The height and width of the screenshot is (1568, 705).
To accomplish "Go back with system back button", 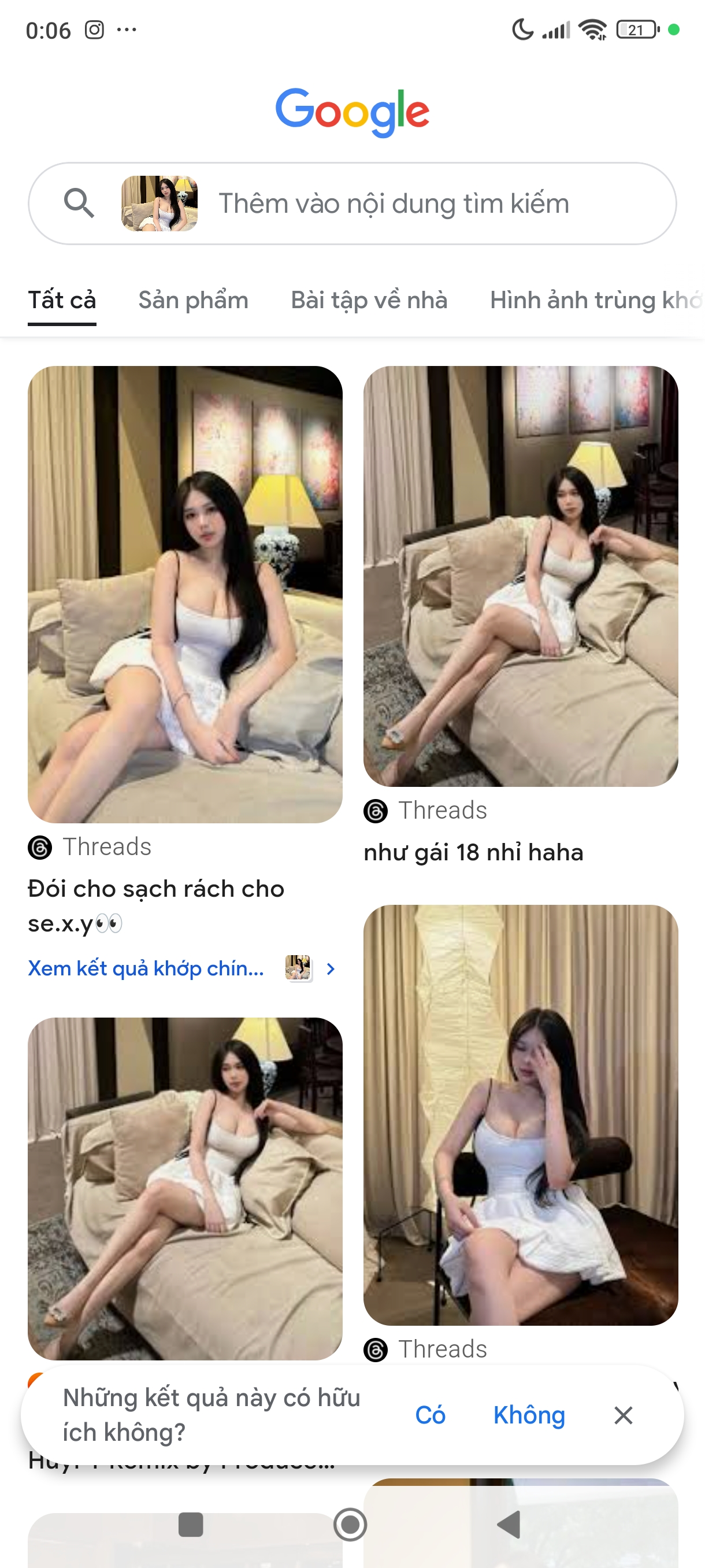I will pos(509,1524).
